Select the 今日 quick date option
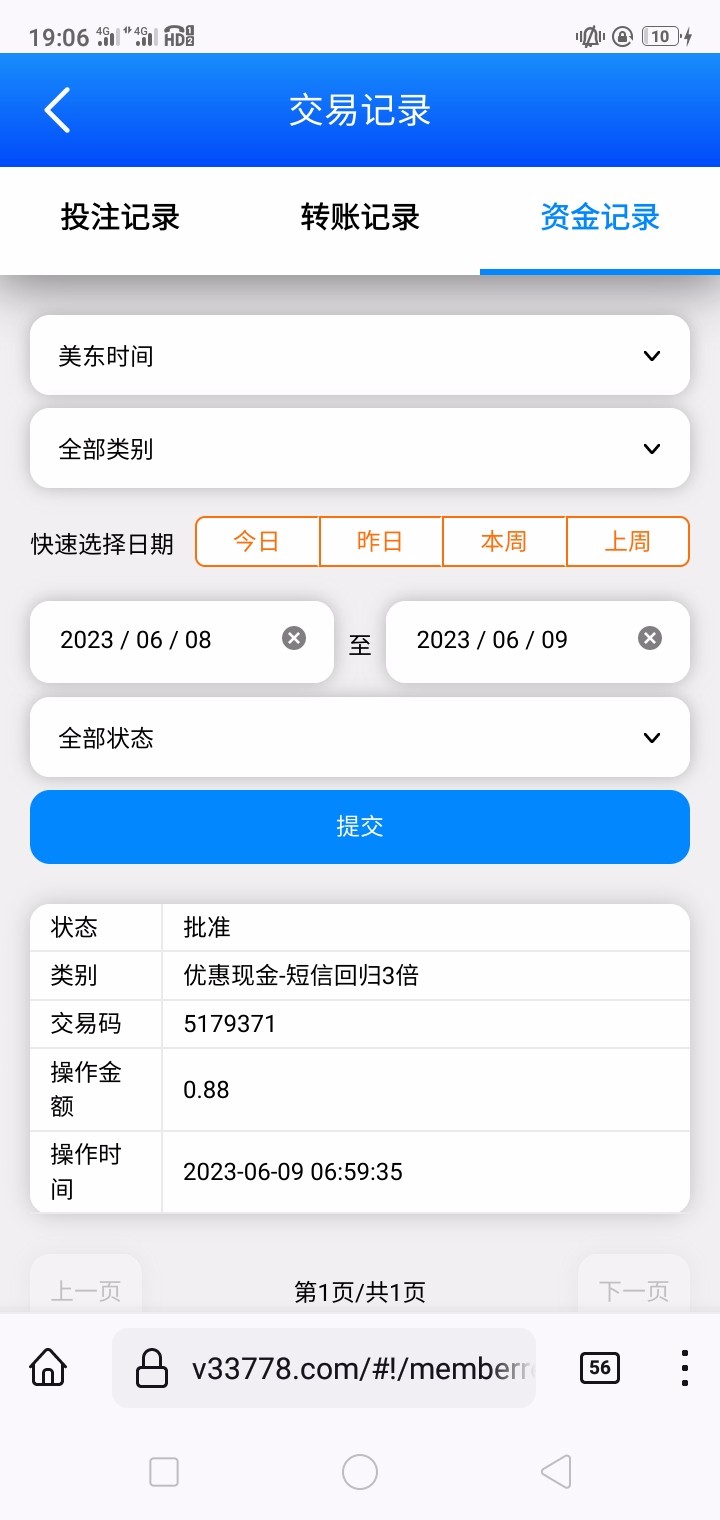Screen dimensions: 720x1520 pyautogui.click(x=258, y=540)
